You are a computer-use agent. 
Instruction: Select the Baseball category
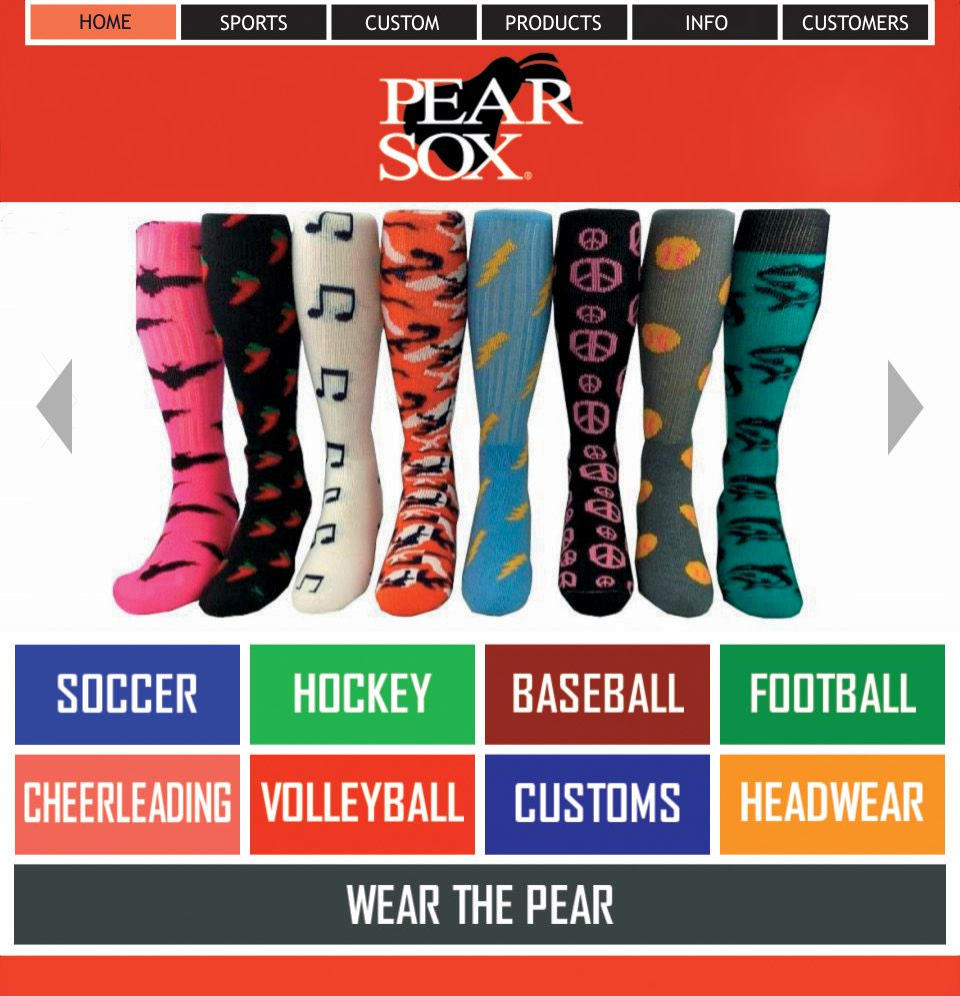597,694
